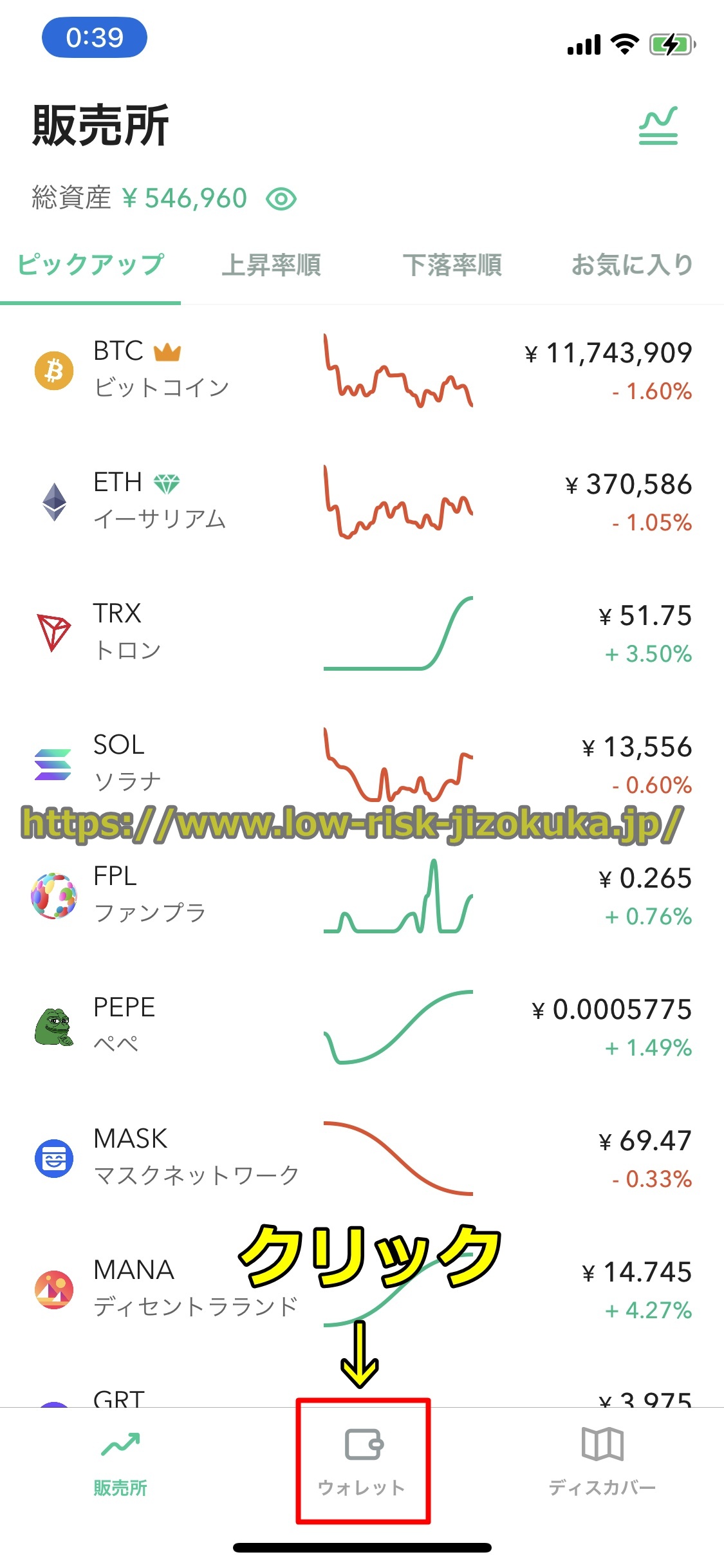Viewport: 724px width, 1568px height.
Task: Open the chart icon beside 販売所 title
Action: [658, 126]
